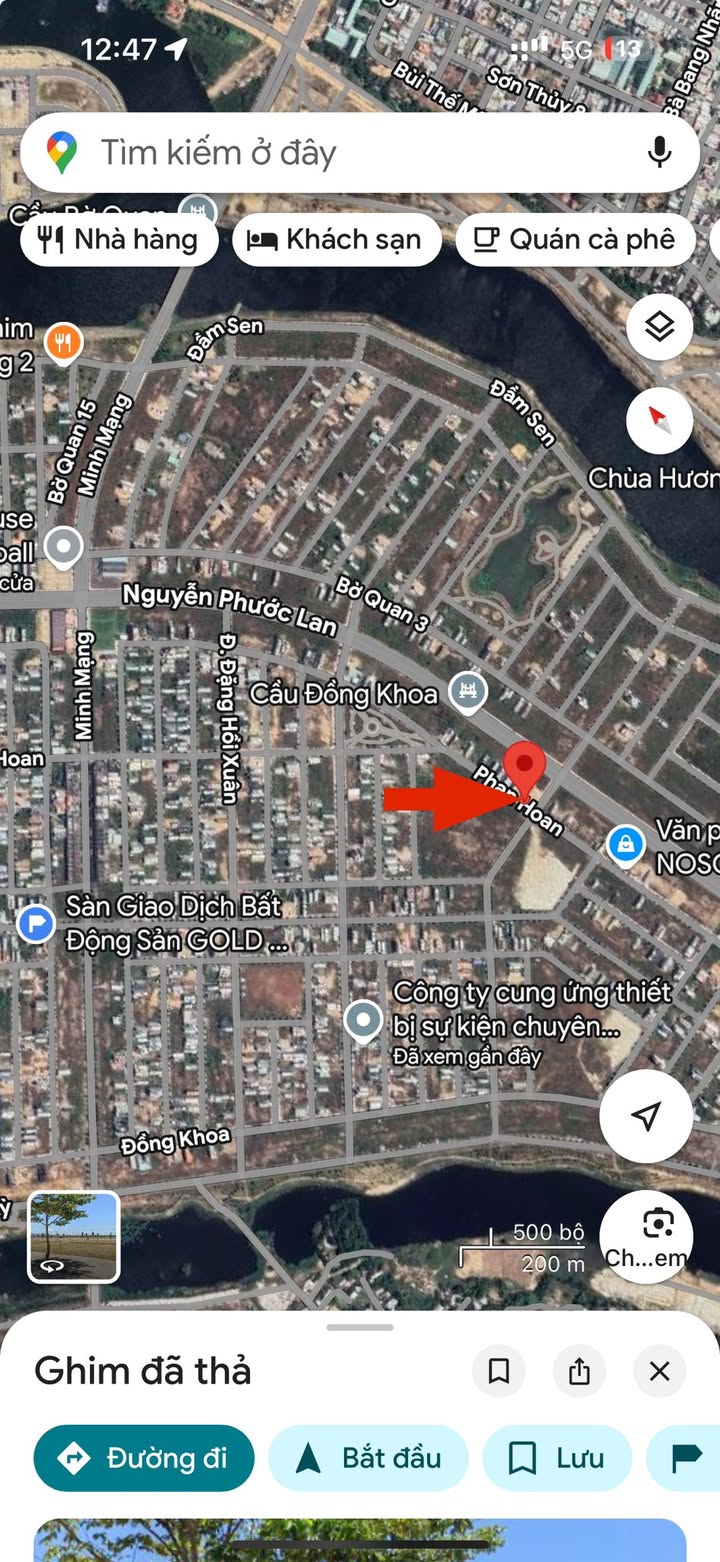The height and width of the screenshot is (1562, 720).
Task: Open the map layers selector
Action: (x=659, y=327)
